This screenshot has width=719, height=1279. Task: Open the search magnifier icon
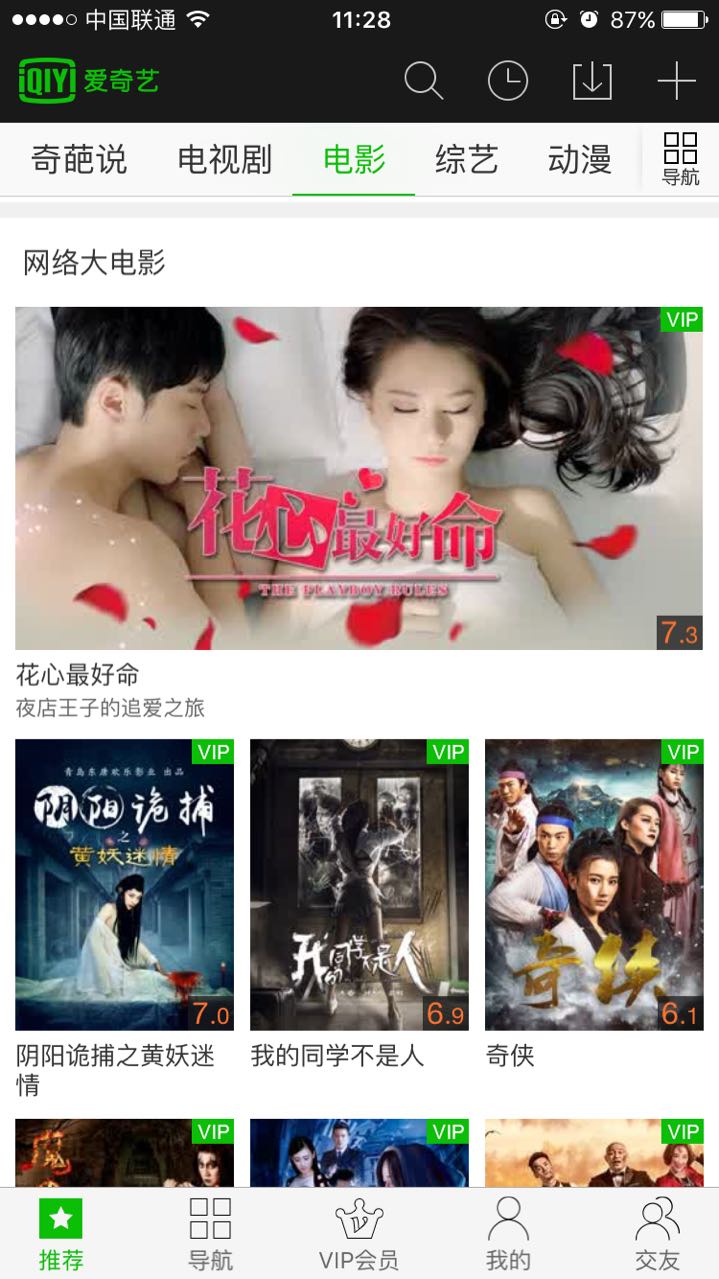click(423, 81)
